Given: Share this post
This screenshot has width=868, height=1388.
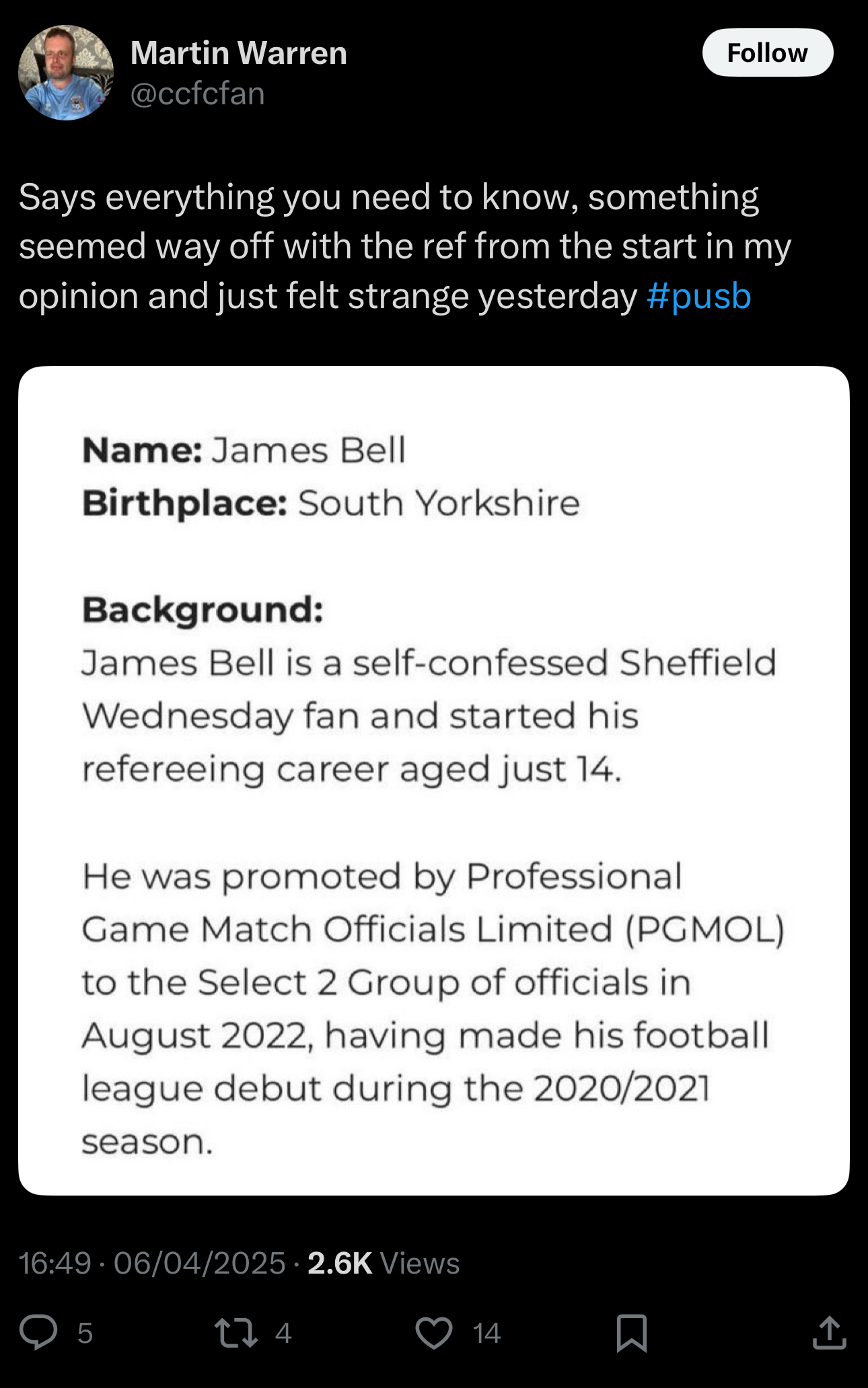Looking at the screenshot, I should pos(829,1332).
